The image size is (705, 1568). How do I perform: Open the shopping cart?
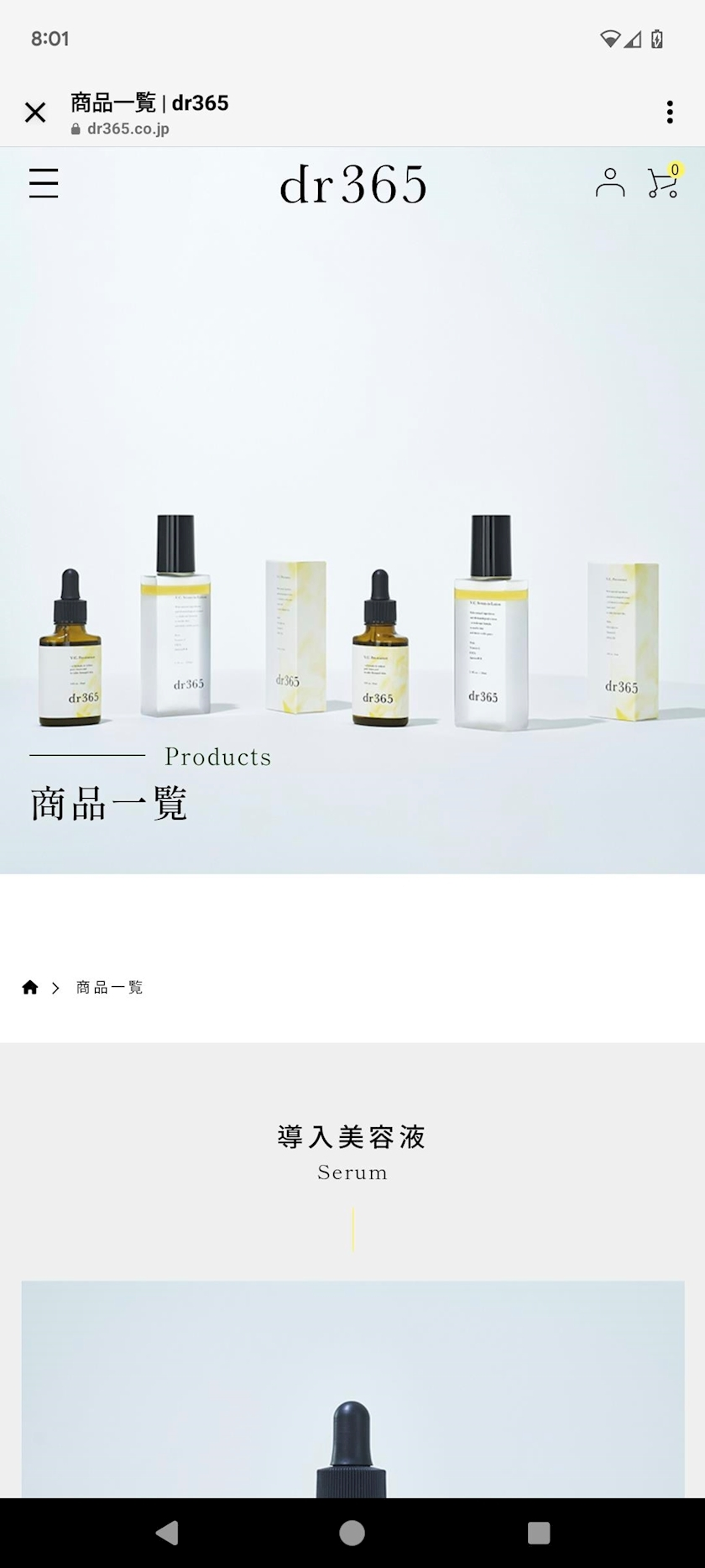coord(663,182)
